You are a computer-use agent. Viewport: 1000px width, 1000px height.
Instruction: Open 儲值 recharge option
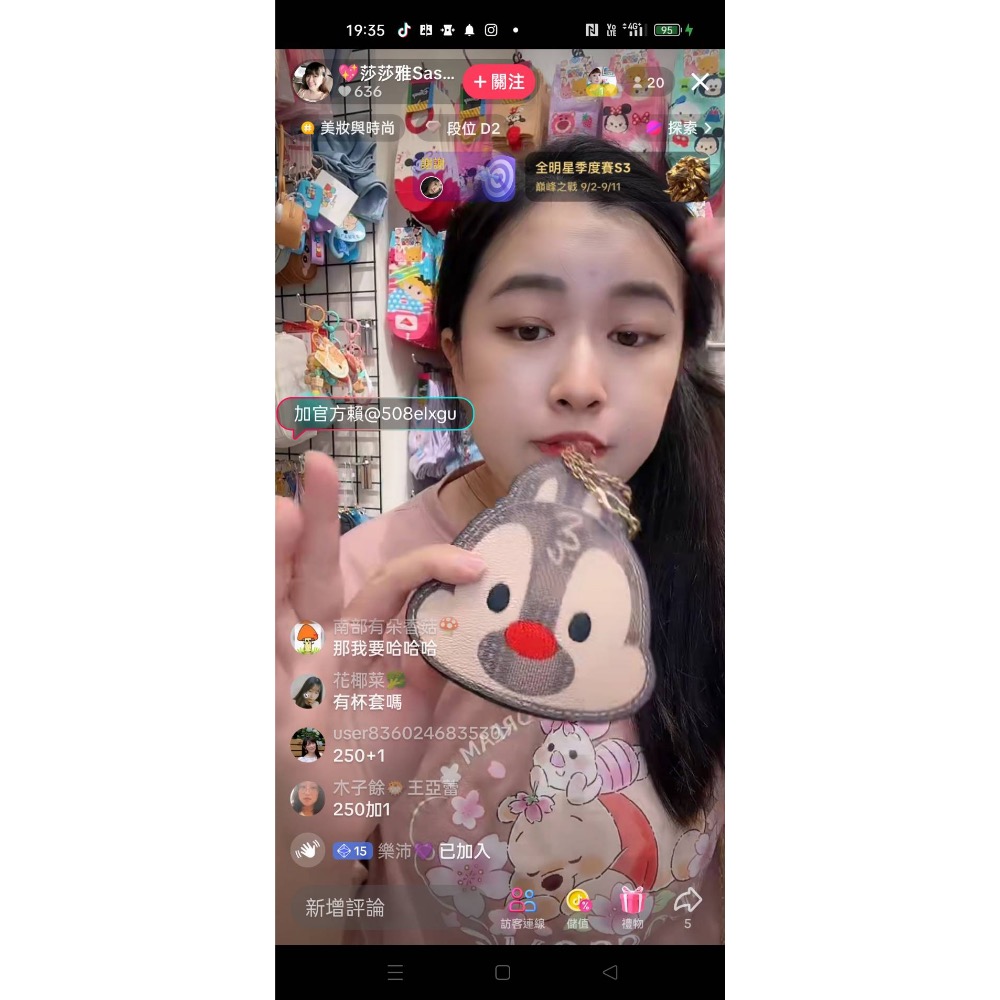coord(578,908)
